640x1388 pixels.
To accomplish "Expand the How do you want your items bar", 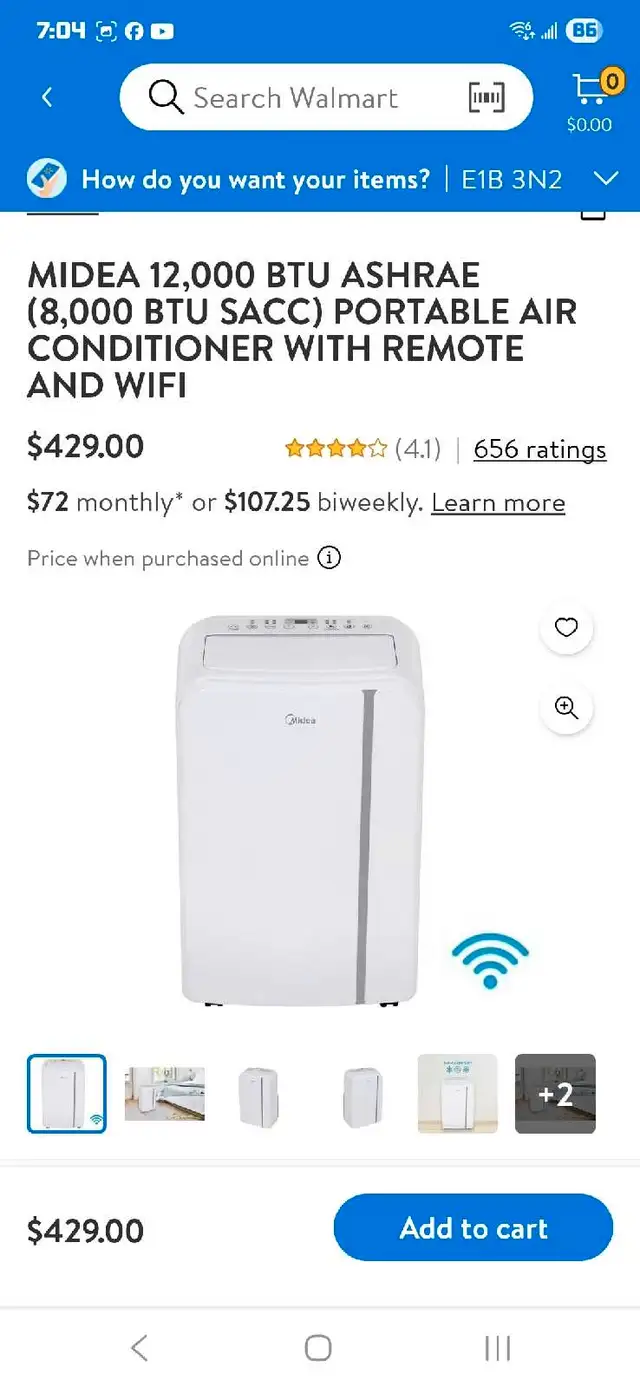I will click(320, 180).
